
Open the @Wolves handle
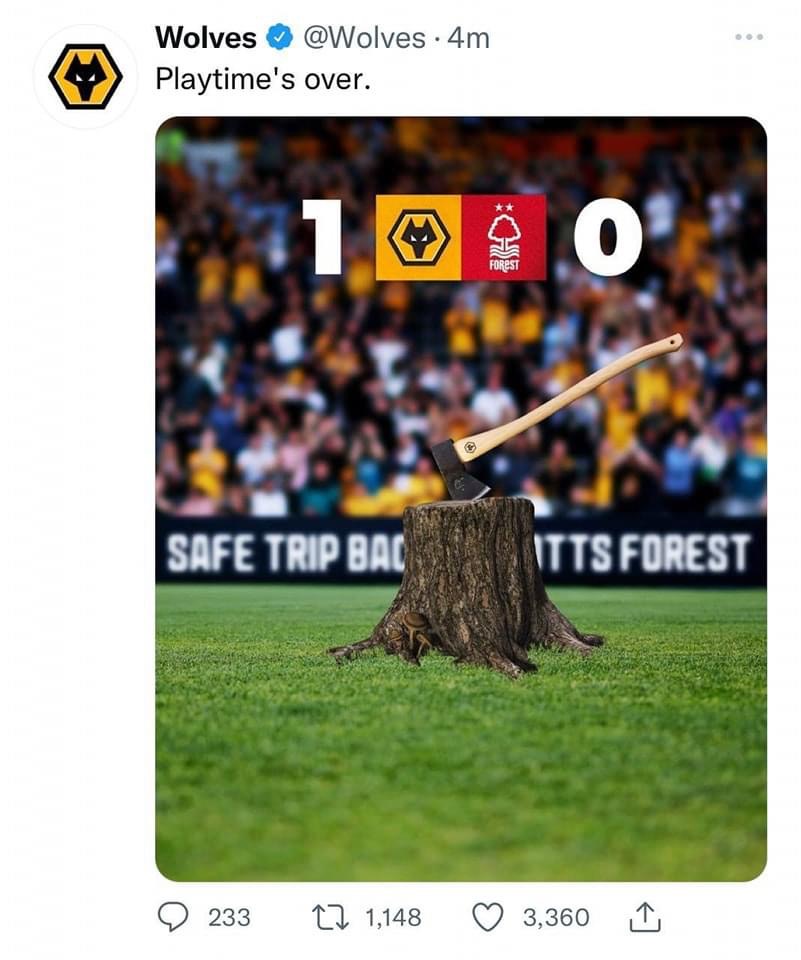363,38
